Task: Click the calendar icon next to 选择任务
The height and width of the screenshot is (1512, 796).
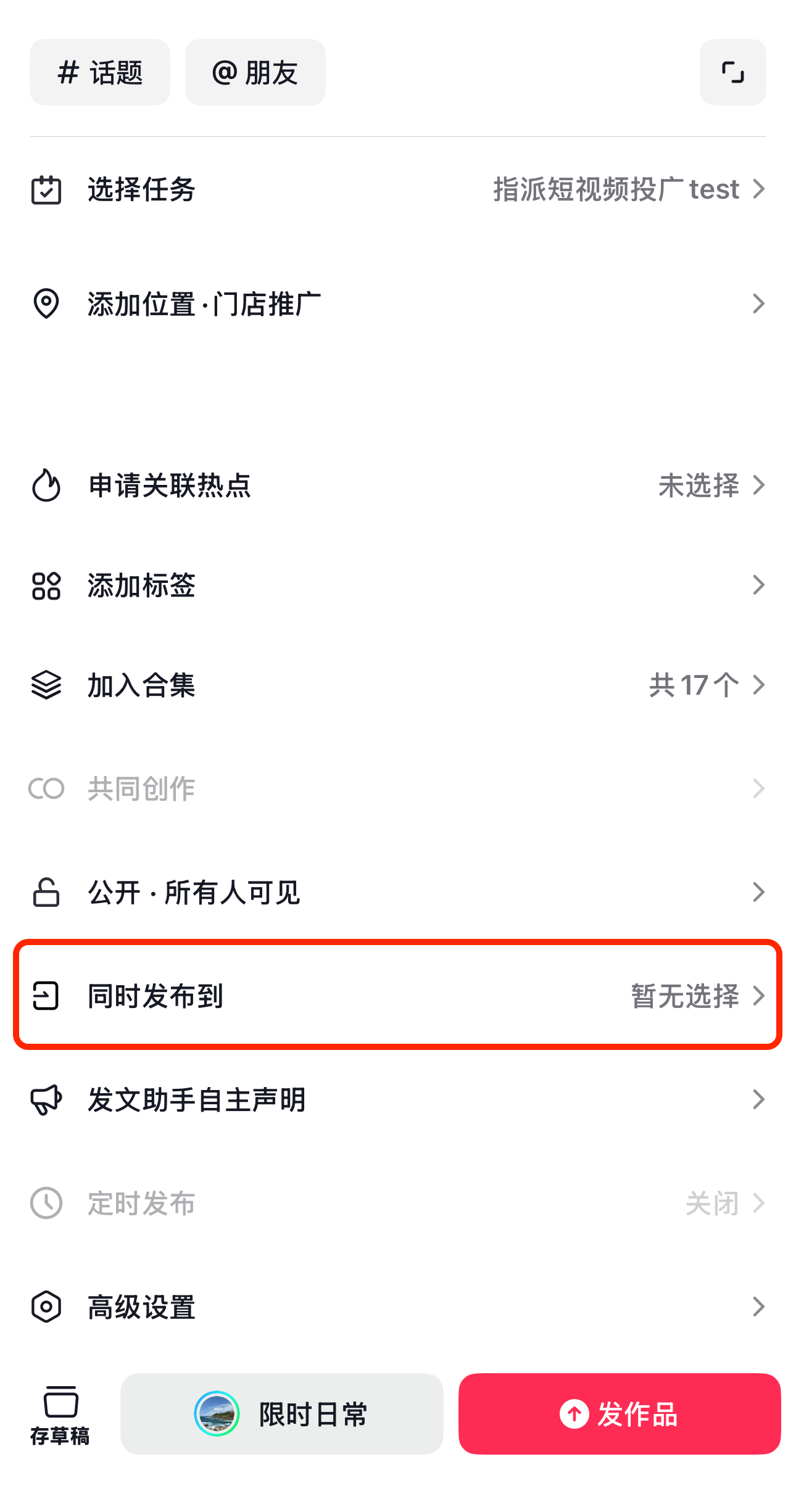Action: (x=46, y=190)
